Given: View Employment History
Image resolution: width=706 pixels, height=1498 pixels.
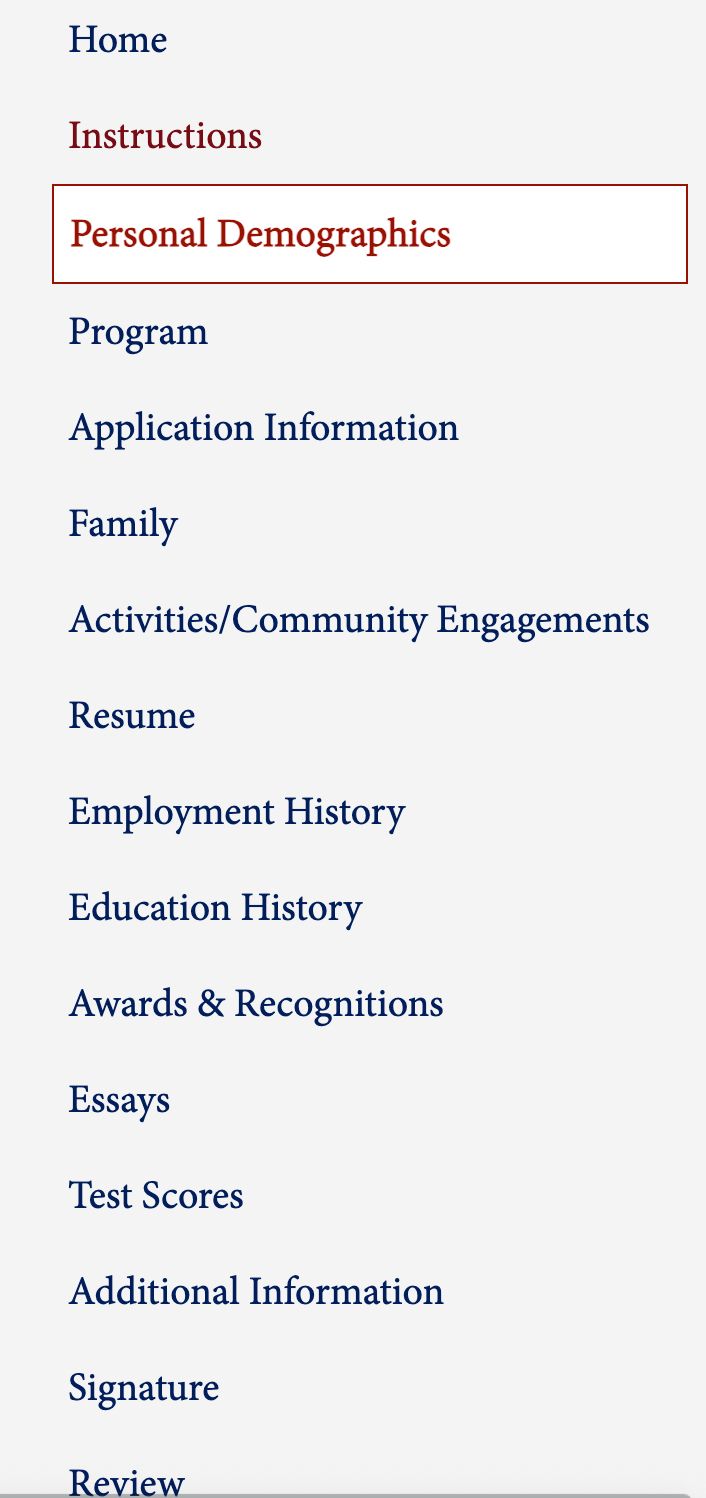Looking at the screenshot, I should (x=236, y=812).
